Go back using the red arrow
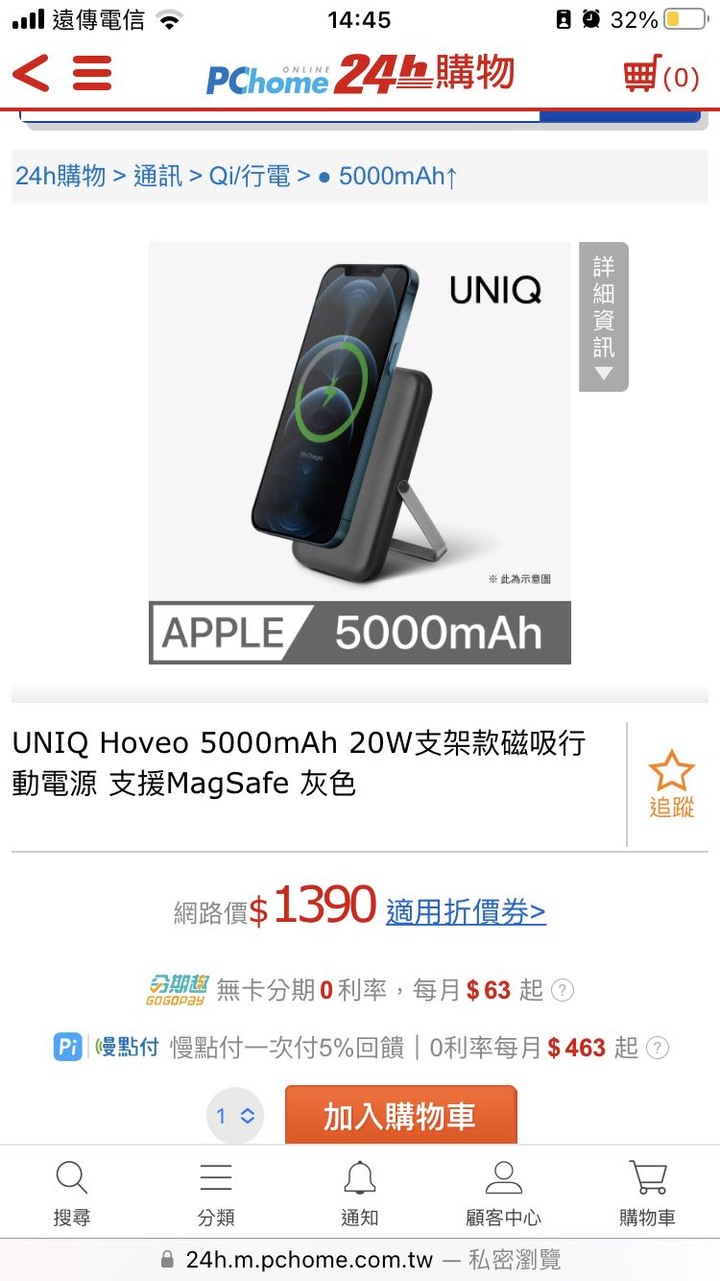The image size is (720, 1281). tap(31, 74)
